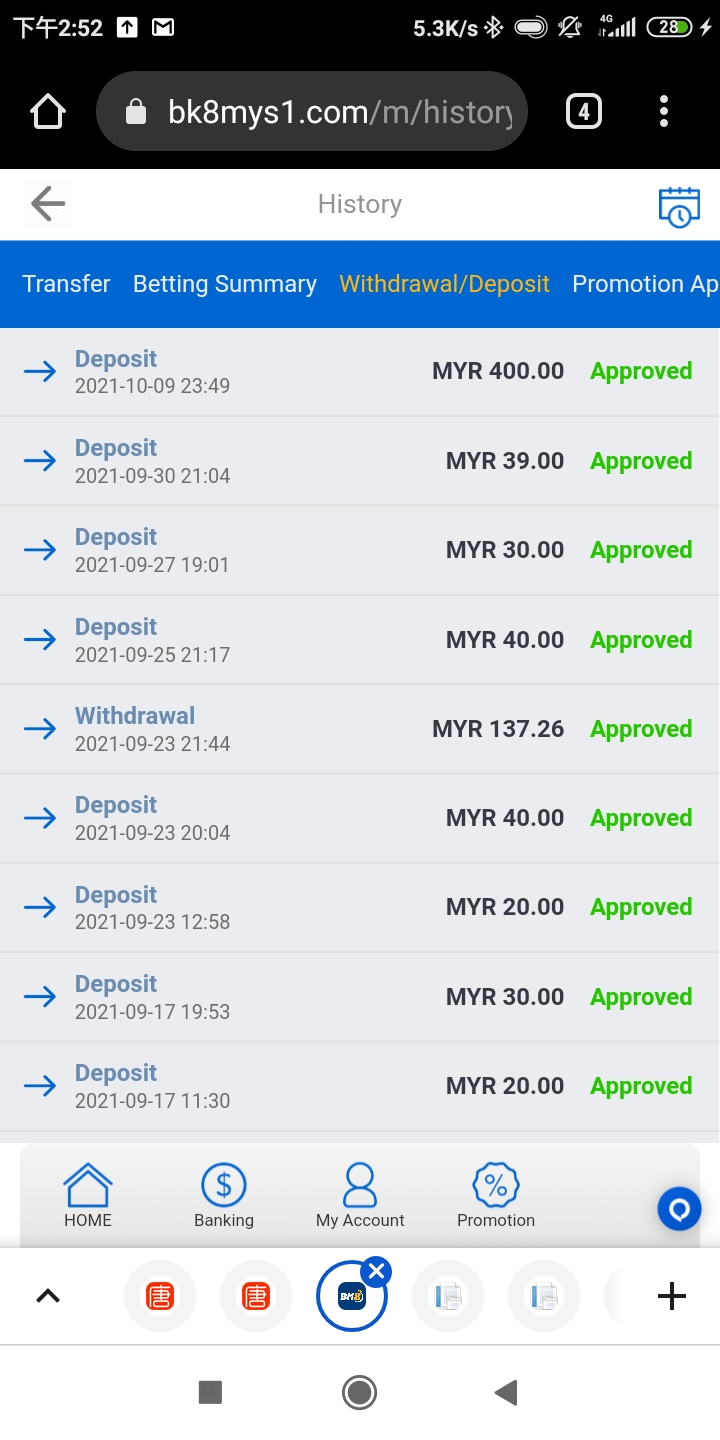The width and height of the screenshot is (720, 1440).
Task: Go to HOME in bottom navigation
Action: (x=88, y=1196)
